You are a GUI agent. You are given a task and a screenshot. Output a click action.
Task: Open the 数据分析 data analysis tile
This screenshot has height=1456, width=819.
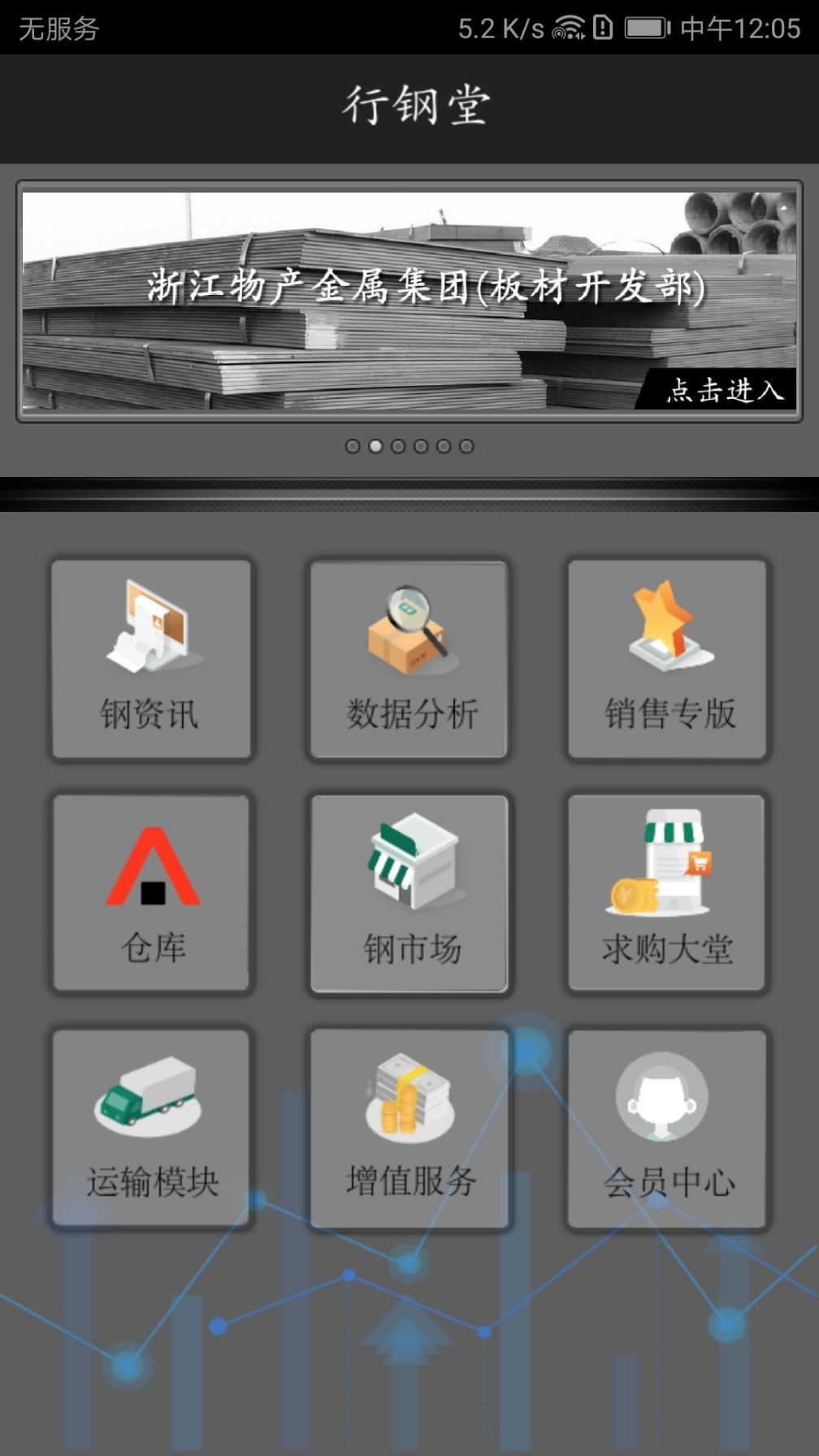(x=409, y=659)
